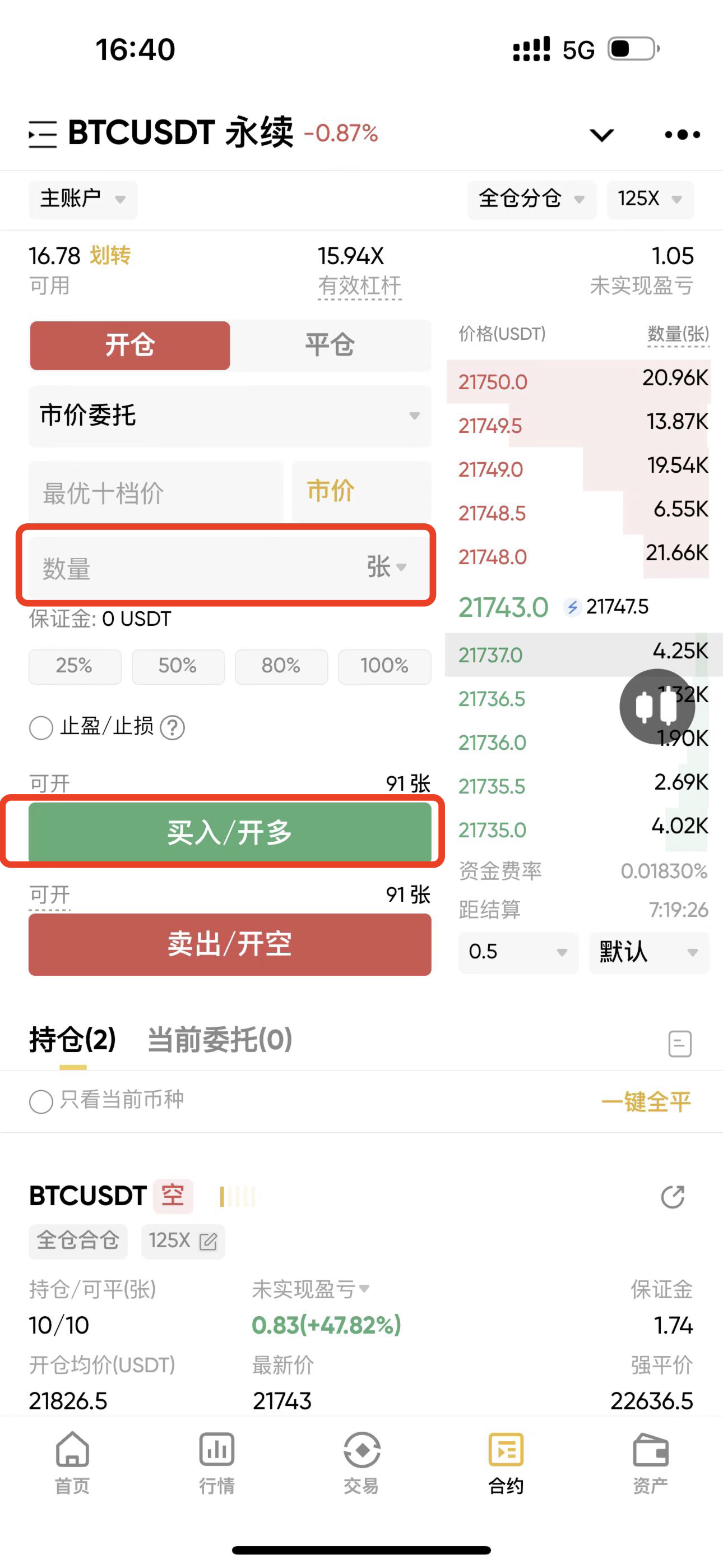This screenshot has width=723, height=1568.
Task: Toggle 只看当前币种 filter
Action: 41,1101
